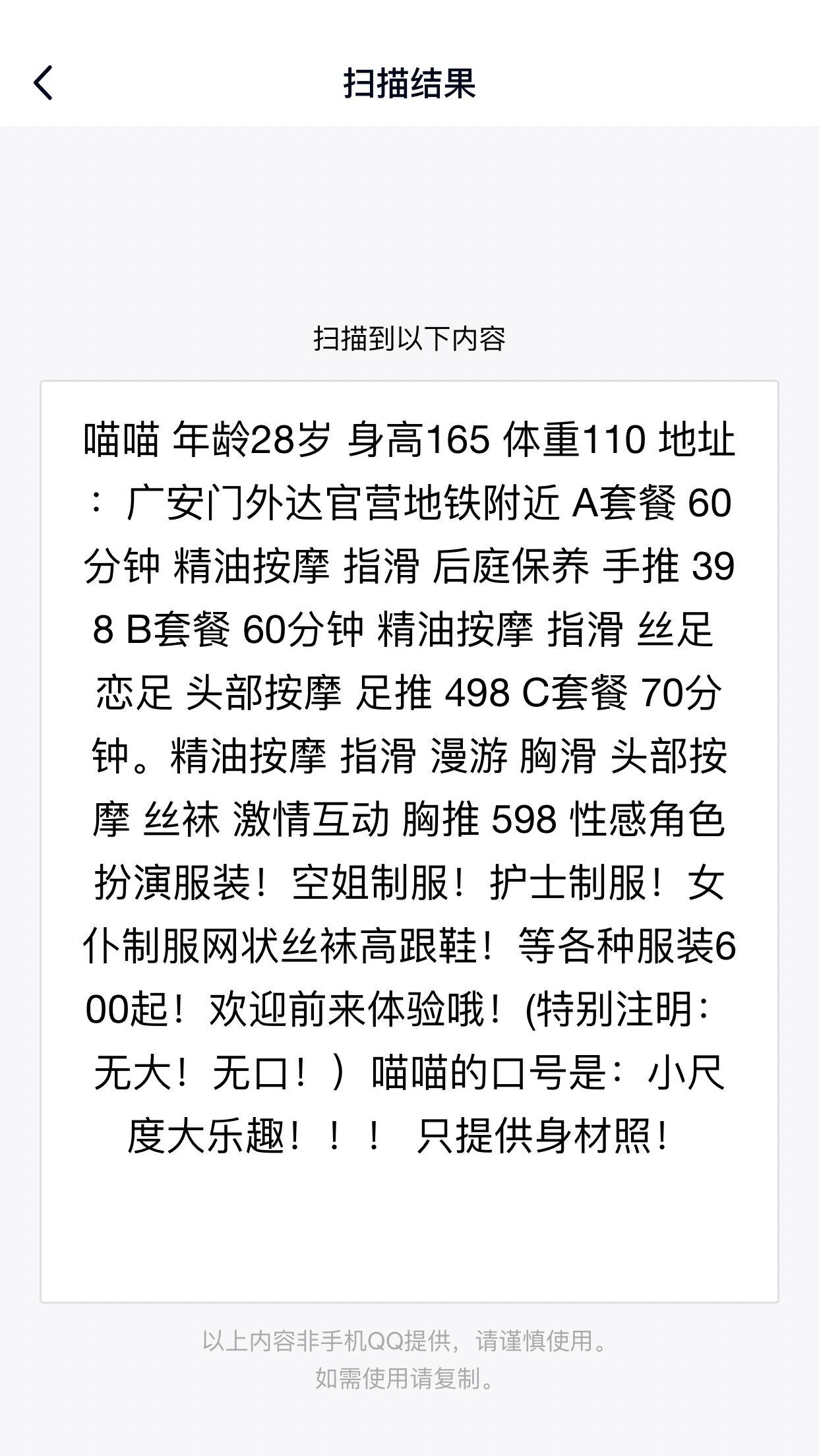The image size is (819, 1456).
Task: Go back from the scan result page
Action: (x=44, y=83)
